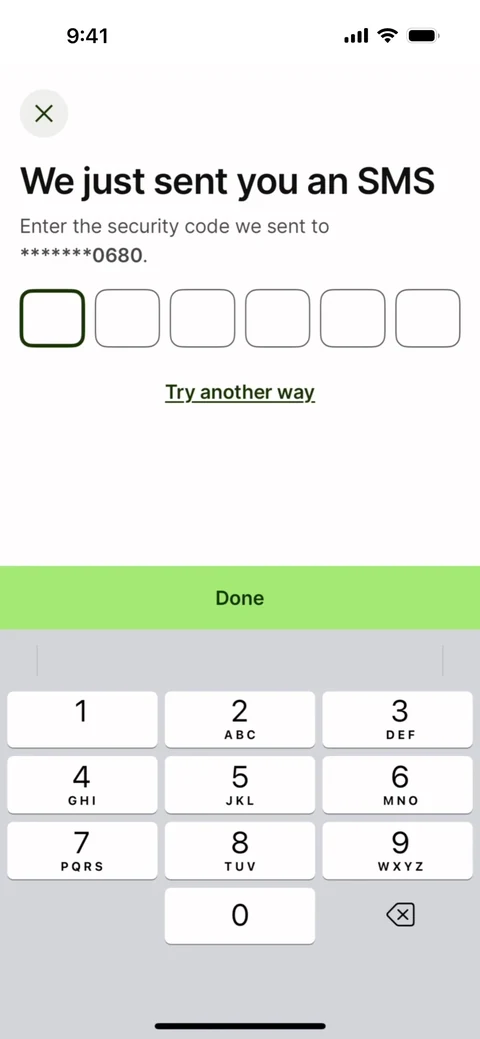
Task: Open the Try another way link
Action: pos(240,392)
